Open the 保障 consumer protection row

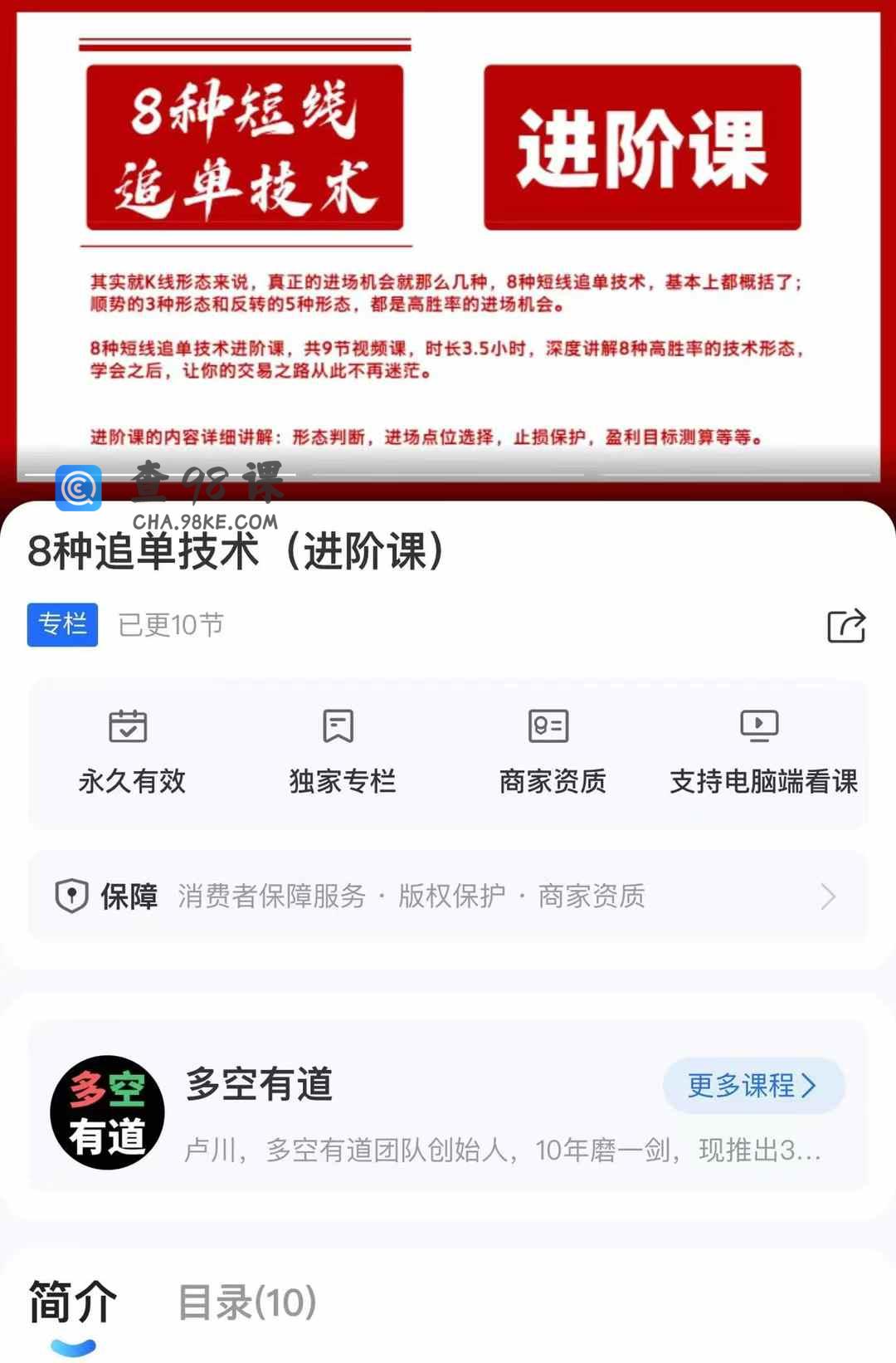pos(448,896)
